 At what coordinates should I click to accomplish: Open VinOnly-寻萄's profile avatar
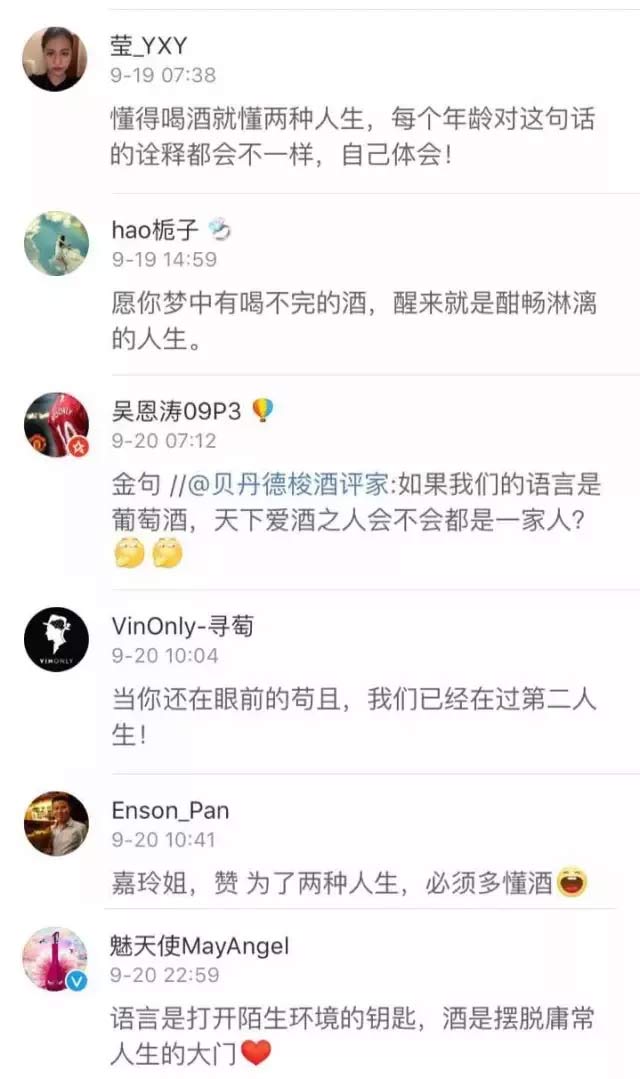tap(55, 639)
